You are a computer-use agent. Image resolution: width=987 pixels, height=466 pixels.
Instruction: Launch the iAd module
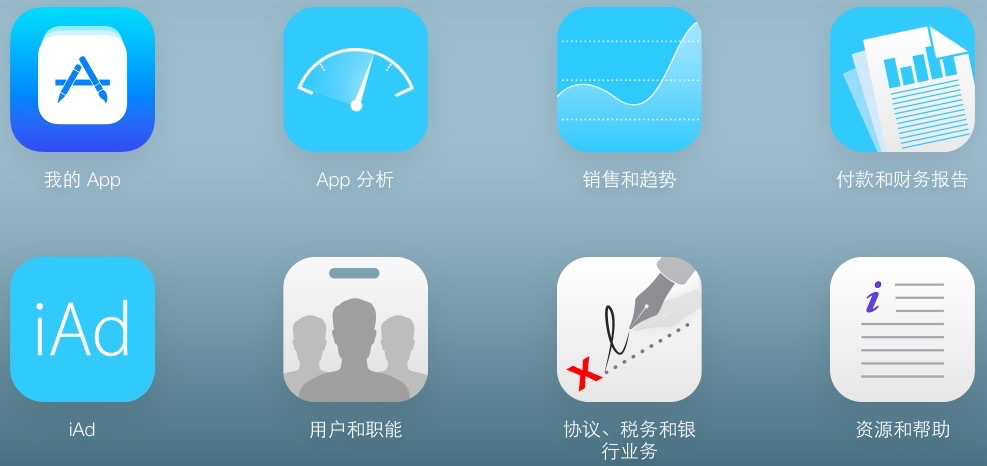pos(82,329)
